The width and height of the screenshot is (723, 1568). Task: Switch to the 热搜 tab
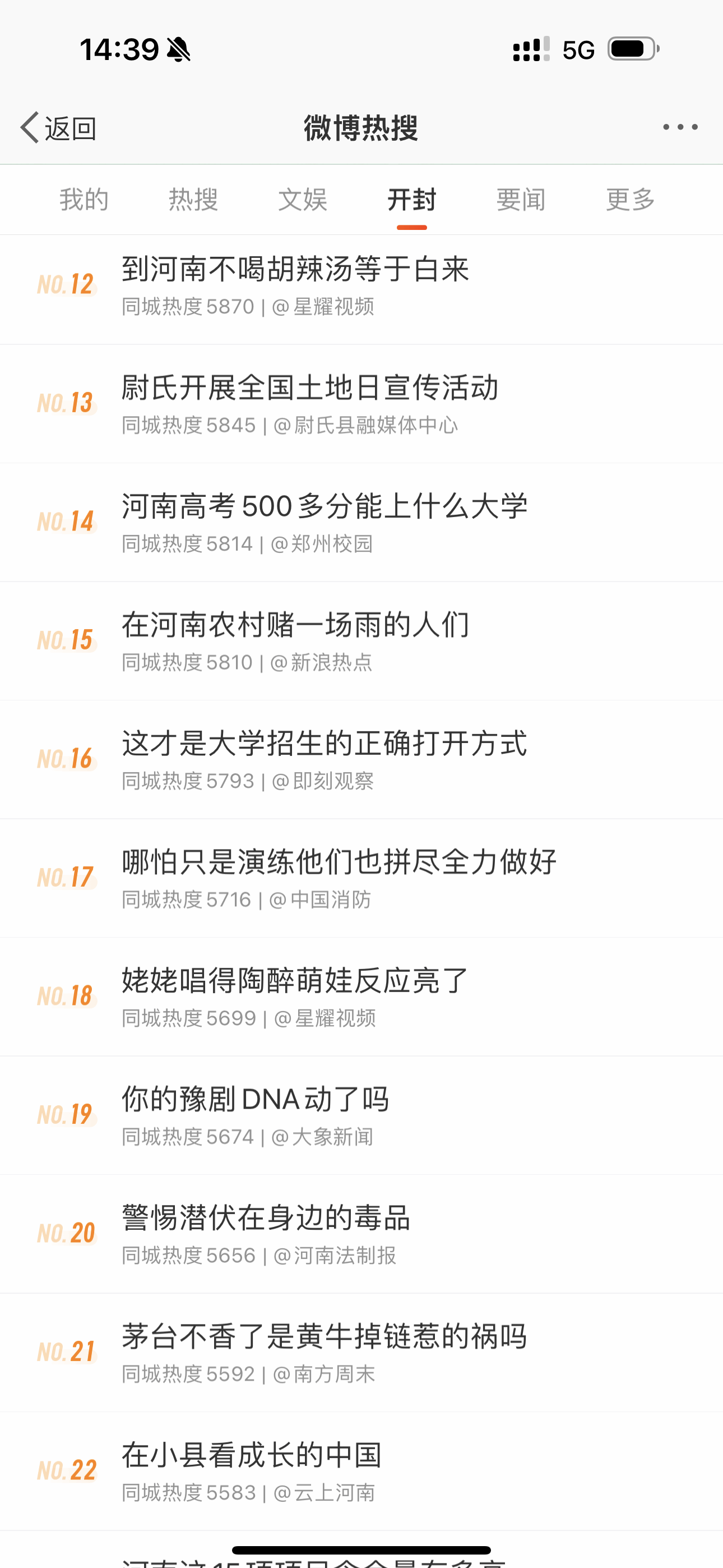coord(193,200)
